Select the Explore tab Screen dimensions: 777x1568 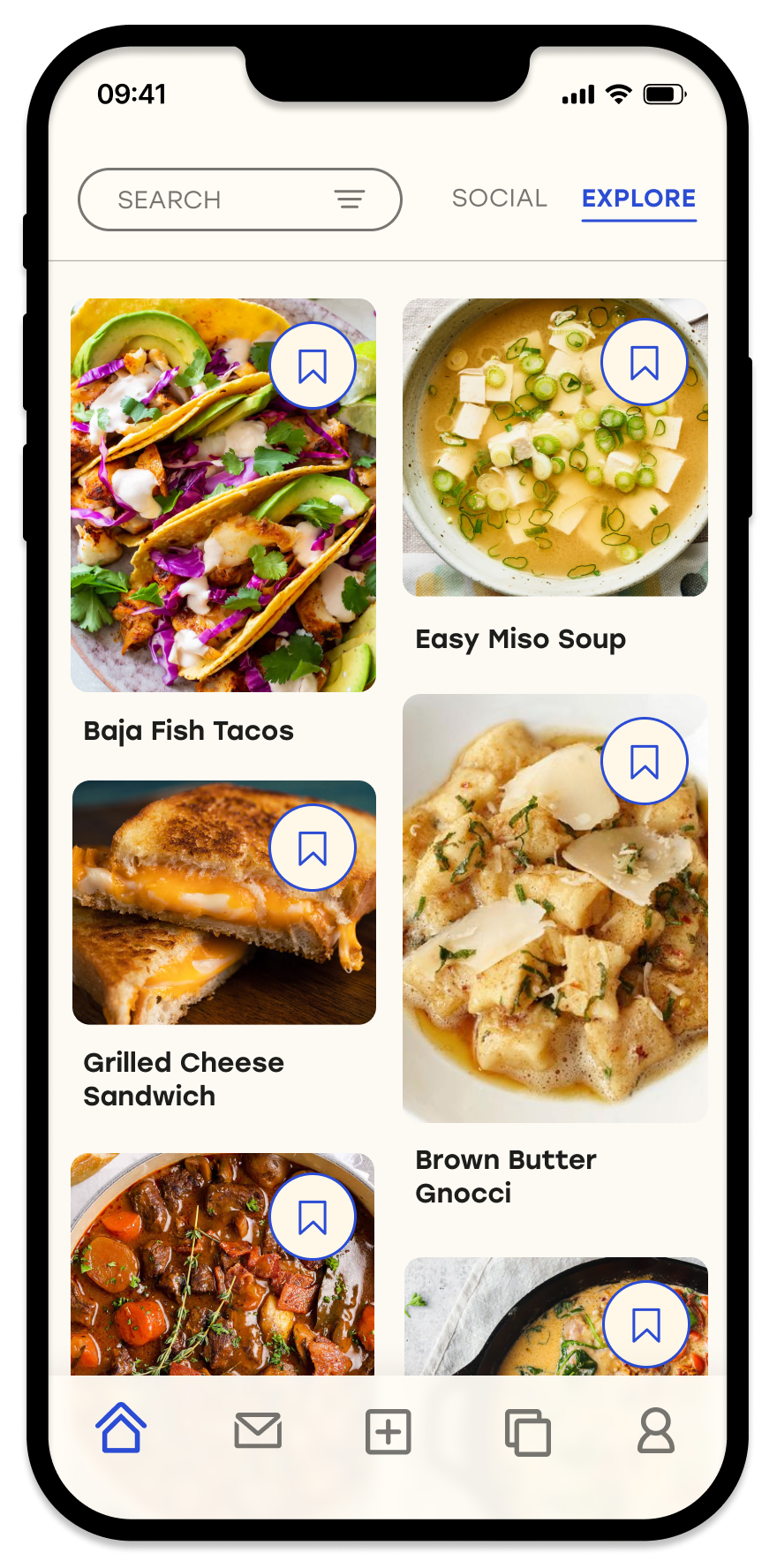638,199
